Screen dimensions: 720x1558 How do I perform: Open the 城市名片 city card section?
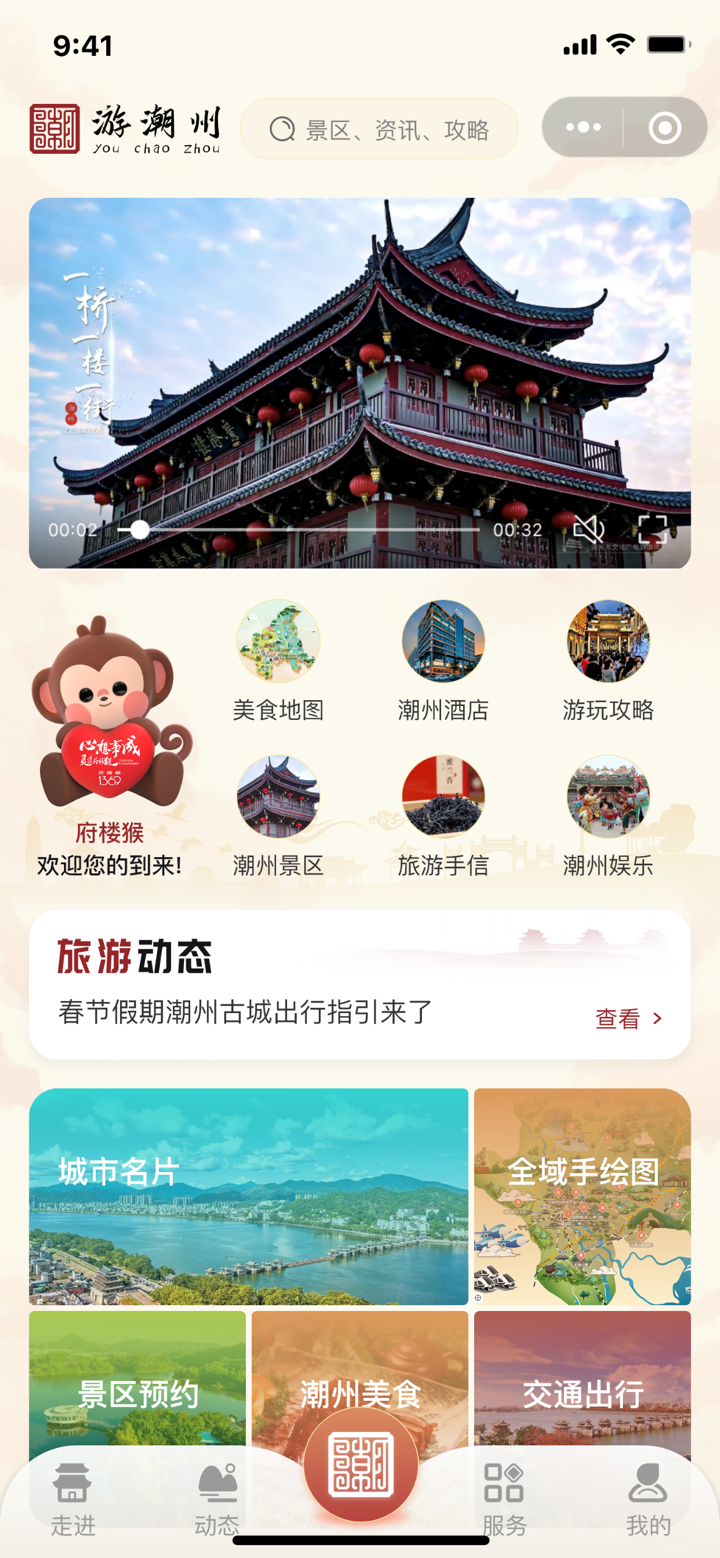[248, 1197]
